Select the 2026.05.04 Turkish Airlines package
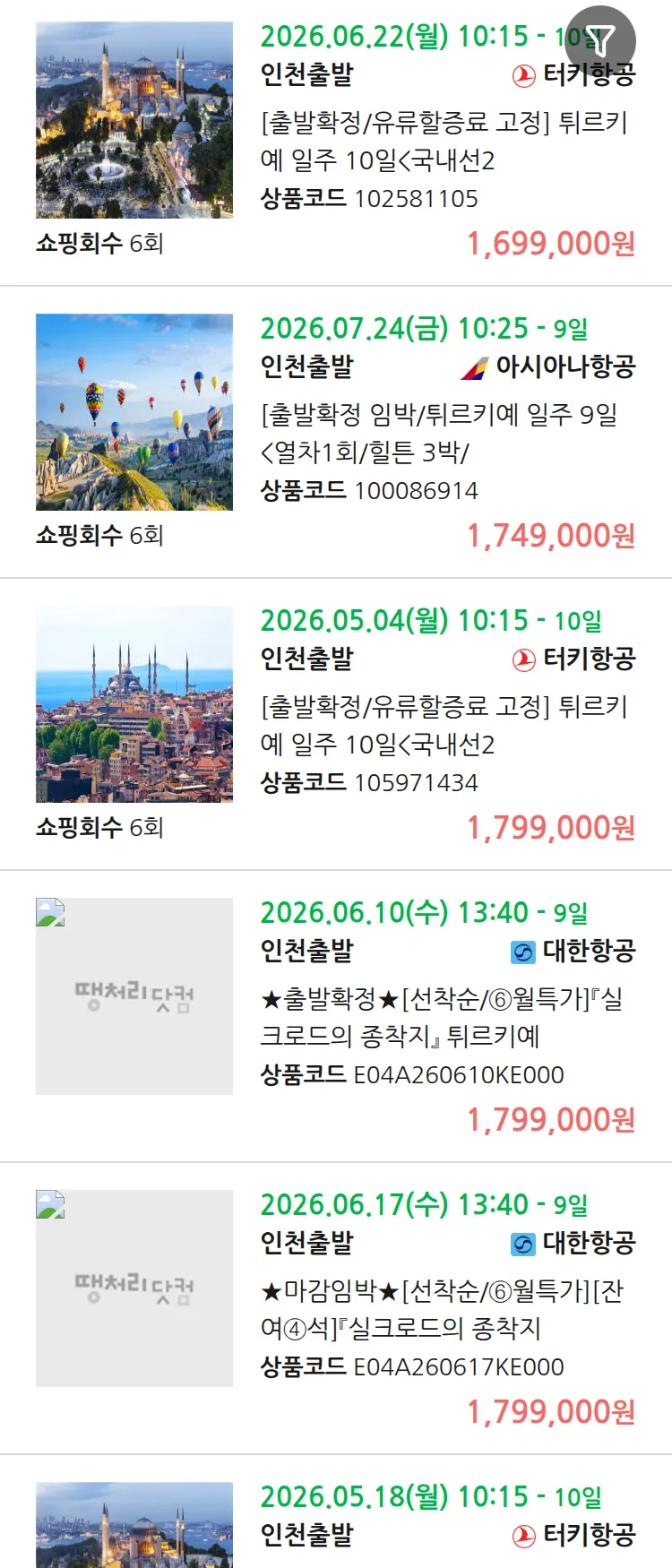 444,725
